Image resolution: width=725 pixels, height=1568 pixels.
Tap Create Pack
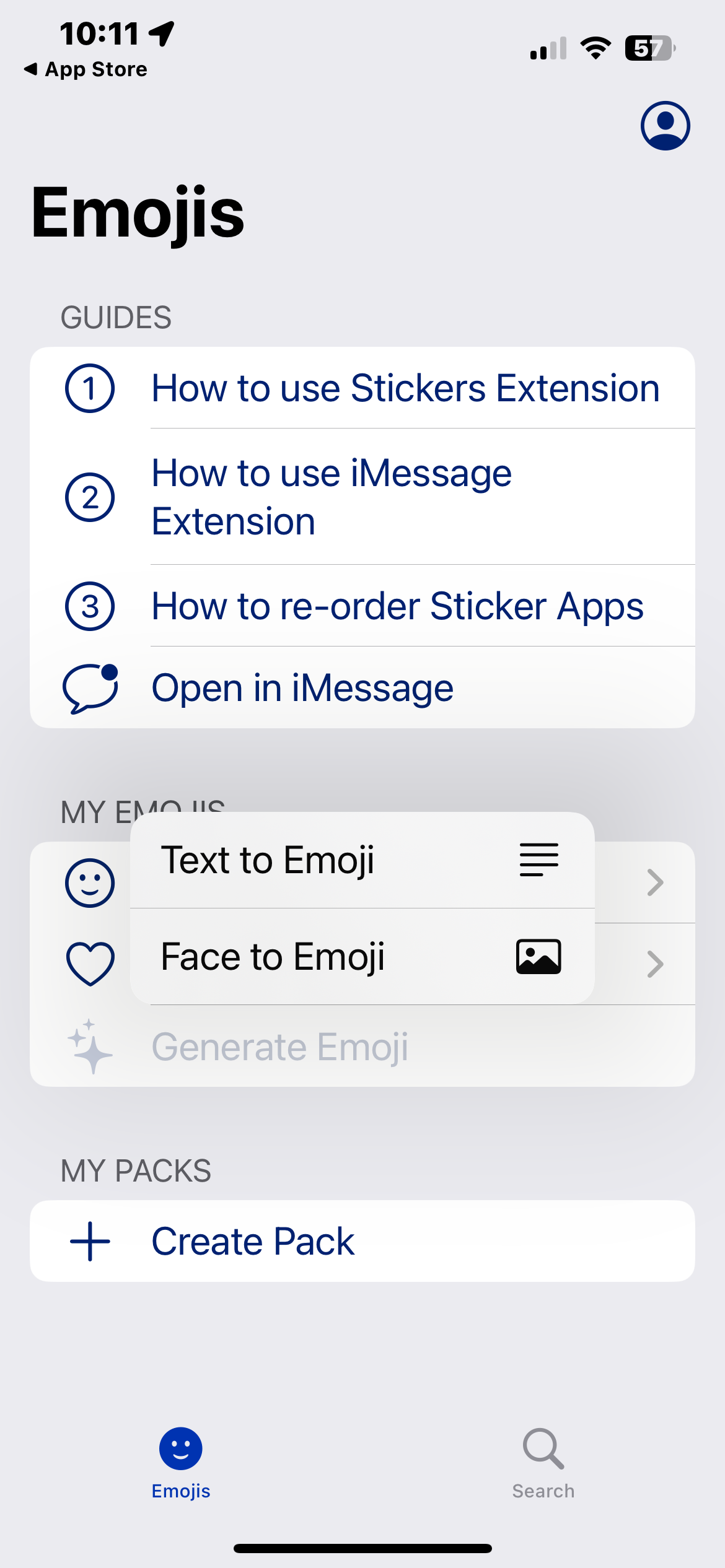tap(253, 1241)
